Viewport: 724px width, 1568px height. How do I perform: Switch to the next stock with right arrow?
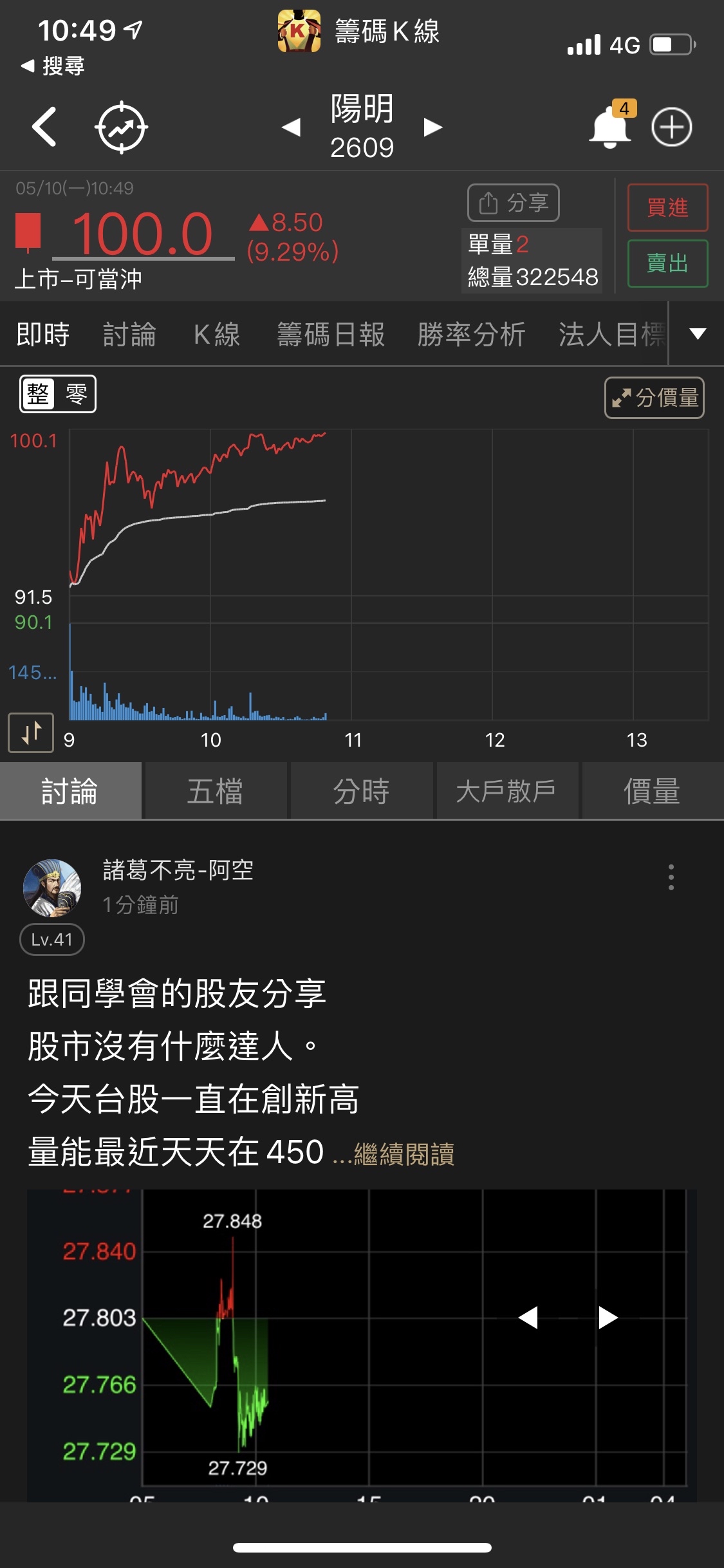432,127
